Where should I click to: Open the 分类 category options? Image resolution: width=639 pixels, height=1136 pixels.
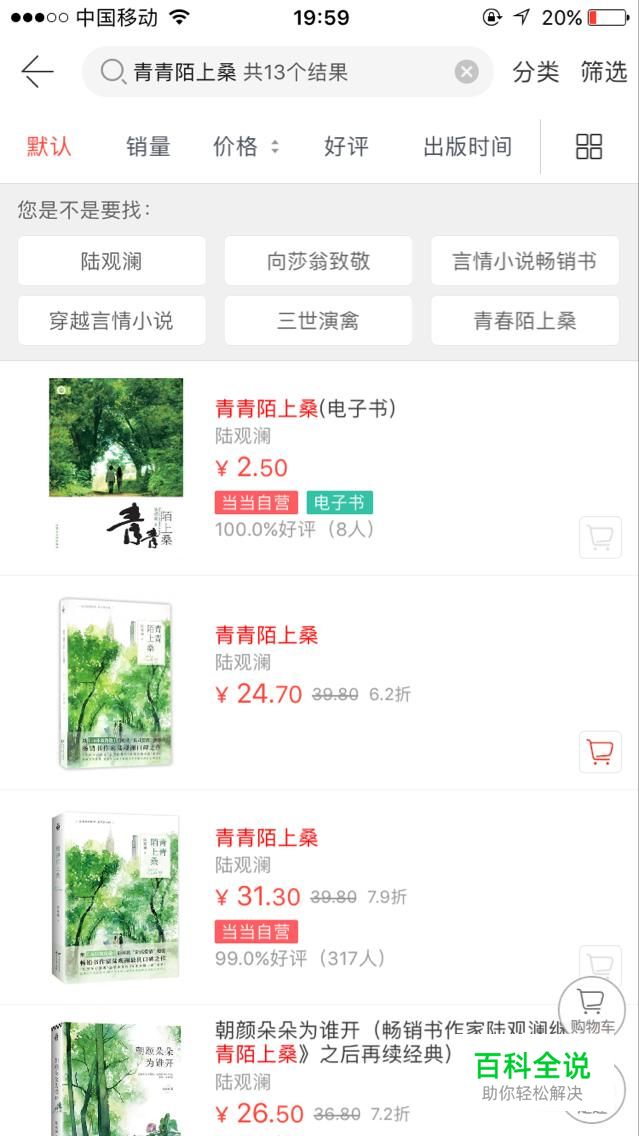point(535,72)
